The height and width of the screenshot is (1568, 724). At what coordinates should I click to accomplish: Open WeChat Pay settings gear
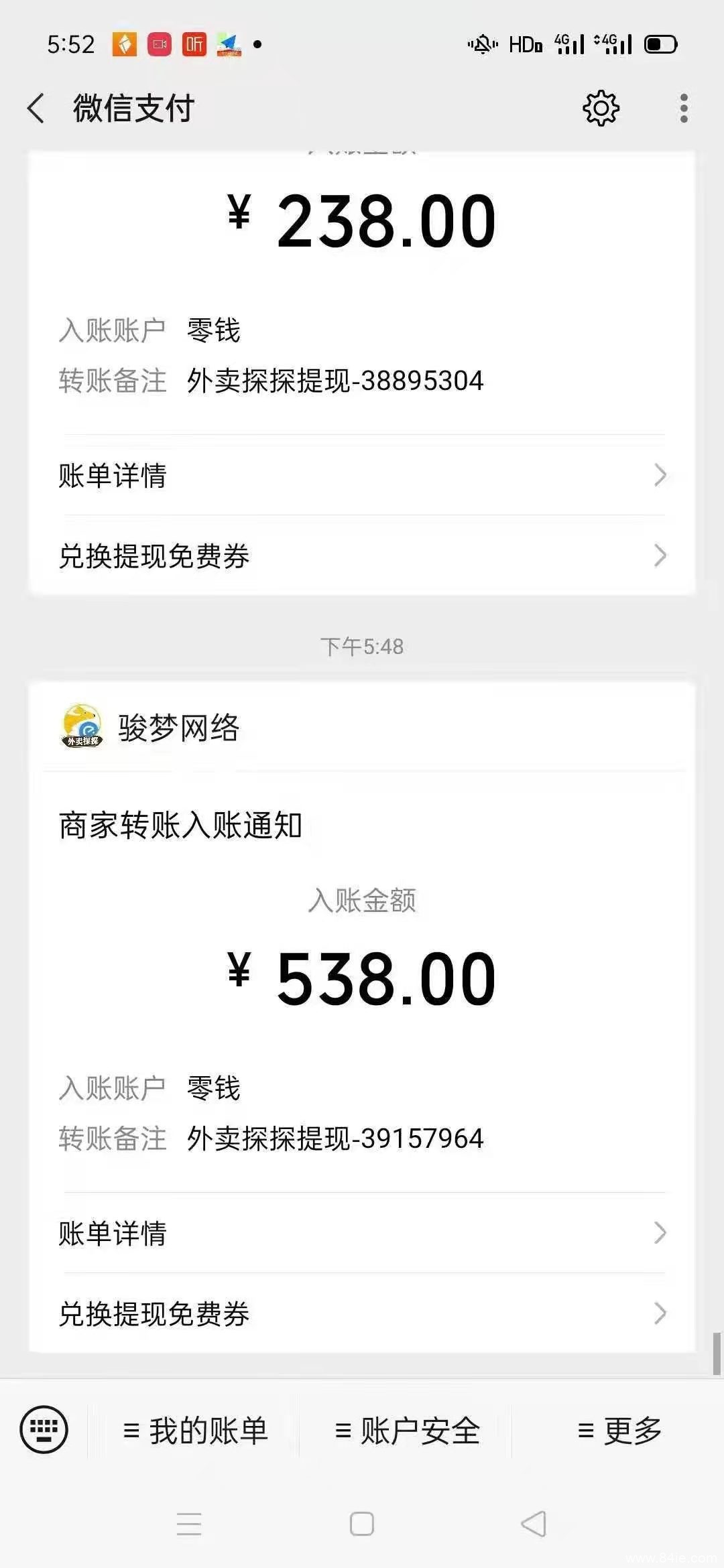pos(600,108)
